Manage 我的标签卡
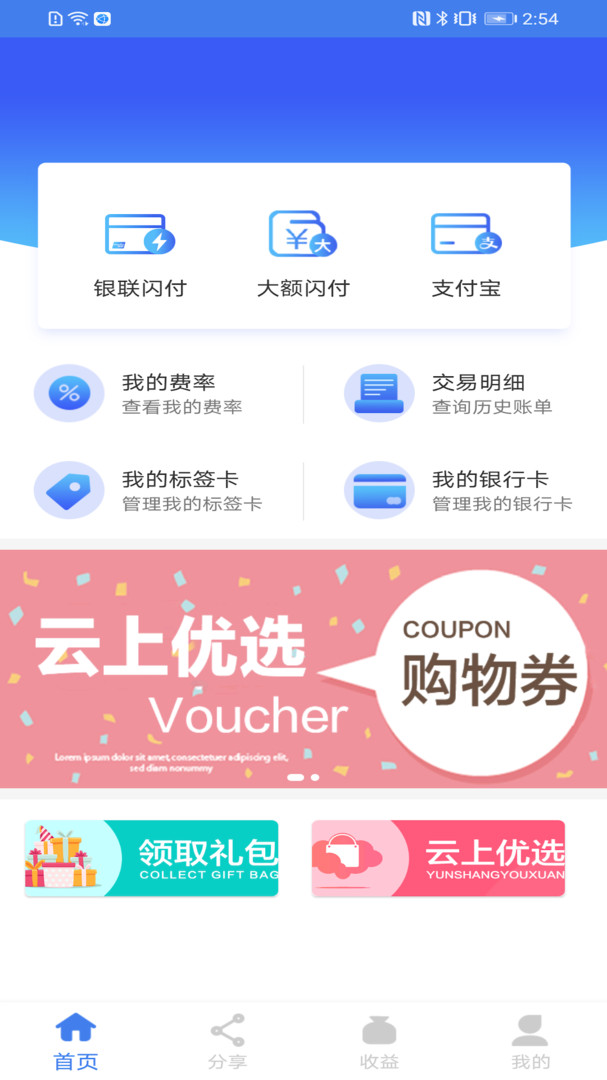This screenshot has height=1080, width=607. [x=150, y=490]
